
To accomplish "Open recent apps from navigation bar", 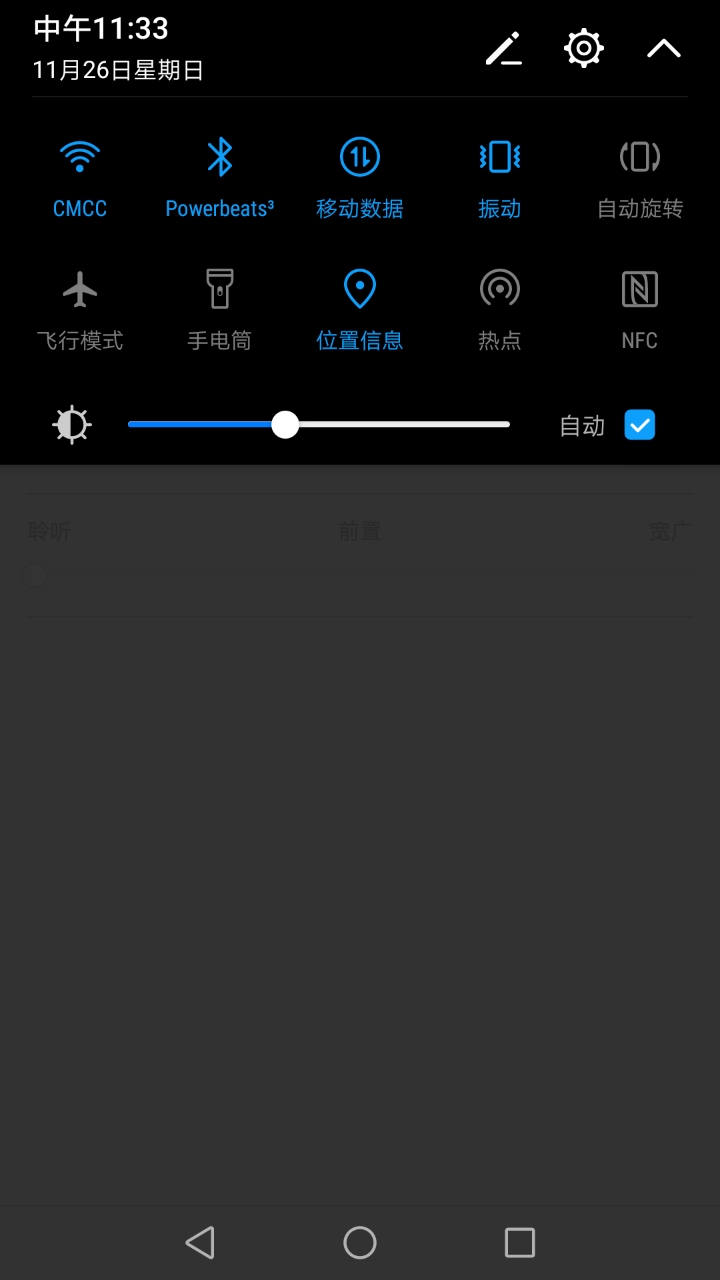I will tap(520, 1243).
